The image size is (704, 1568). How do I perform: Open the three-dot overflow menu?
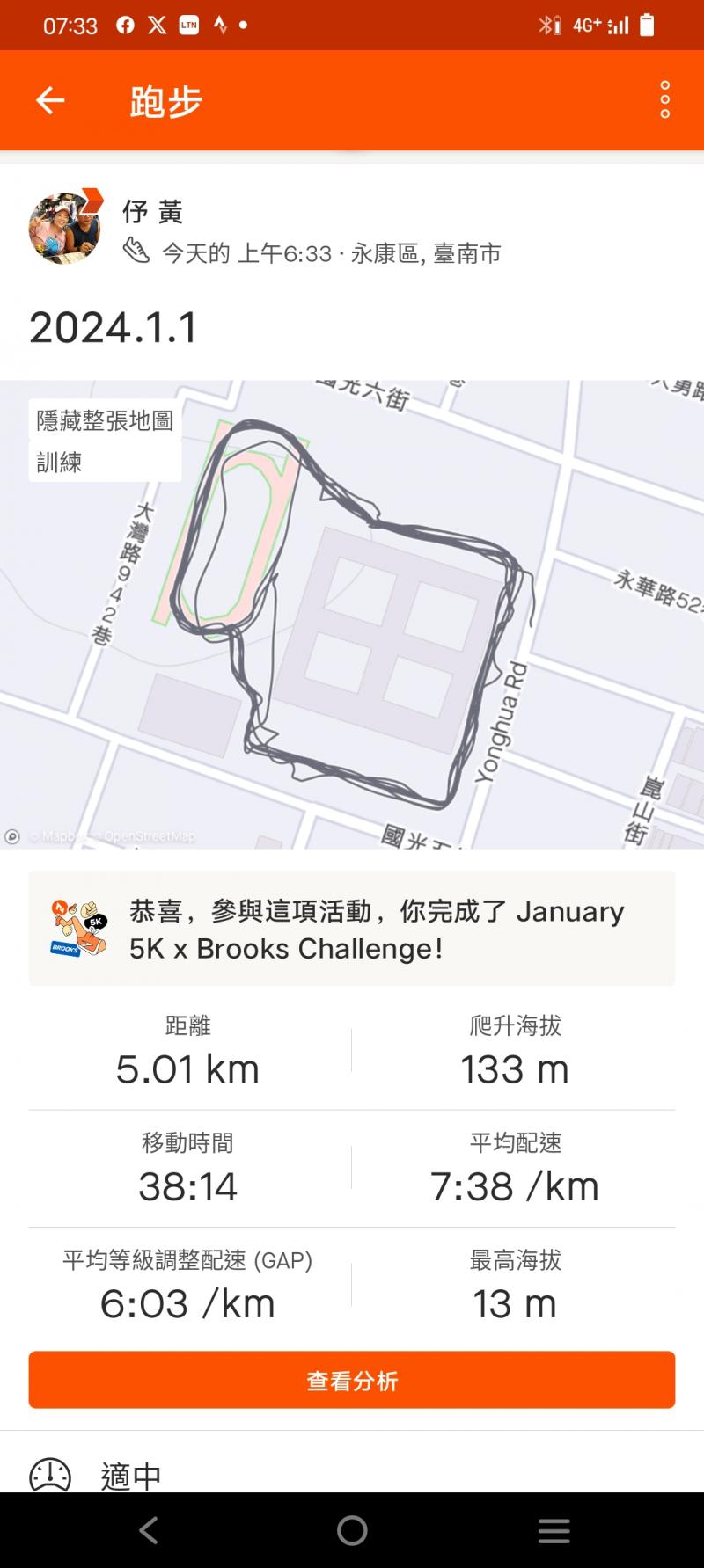pos(664,100)
